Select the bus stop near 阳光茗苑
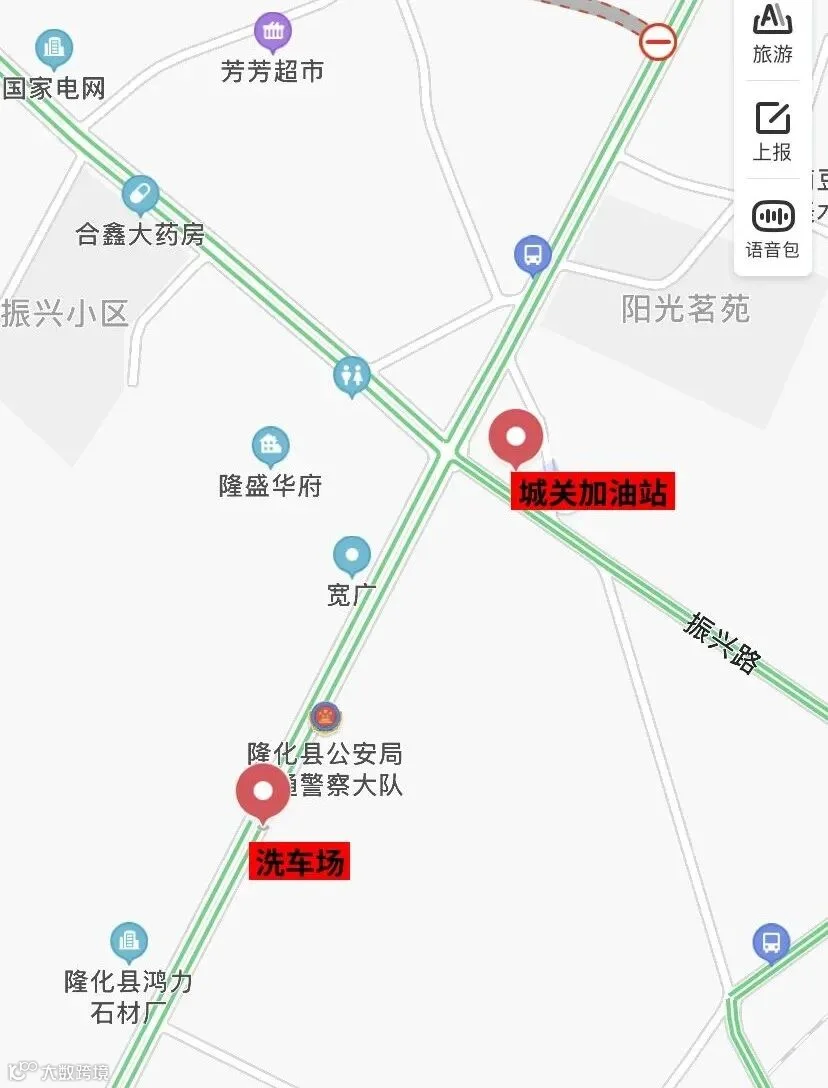The image size is (828, 1088). coord(532,255)
